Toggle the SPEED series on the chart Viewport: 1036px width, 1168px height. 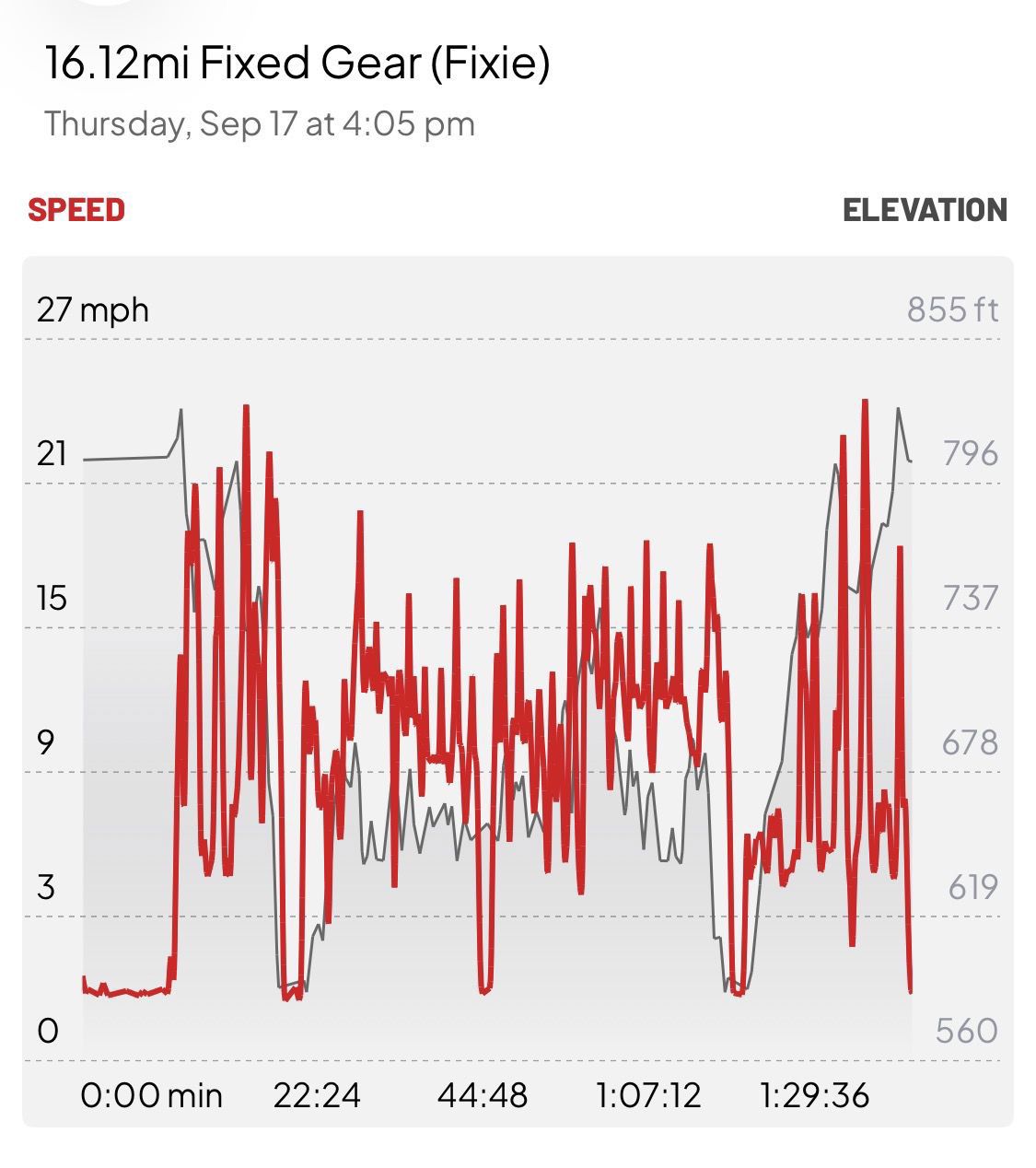tap(76, 210)
